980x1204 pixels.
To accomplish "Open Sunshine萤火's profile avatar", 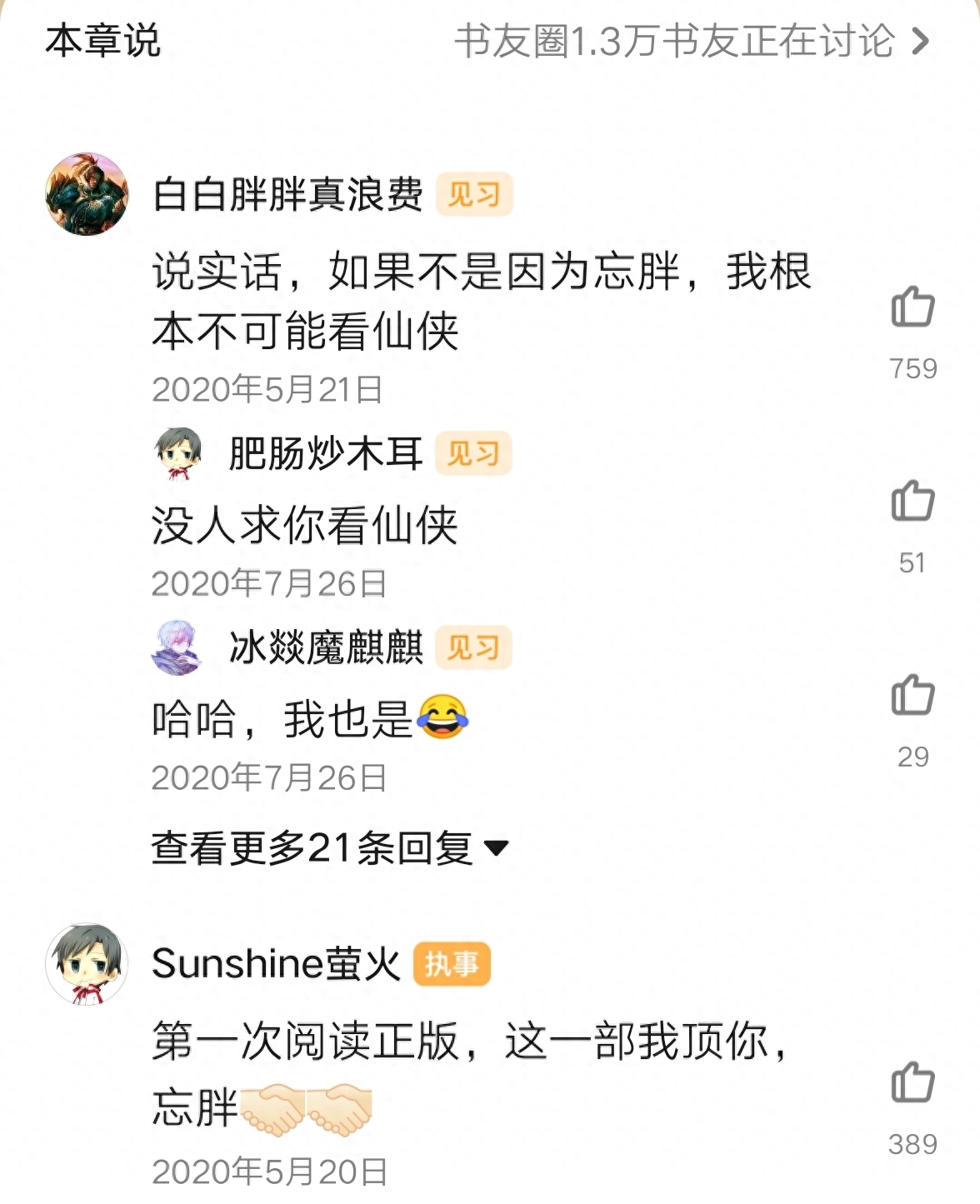I will click(87, 964).
